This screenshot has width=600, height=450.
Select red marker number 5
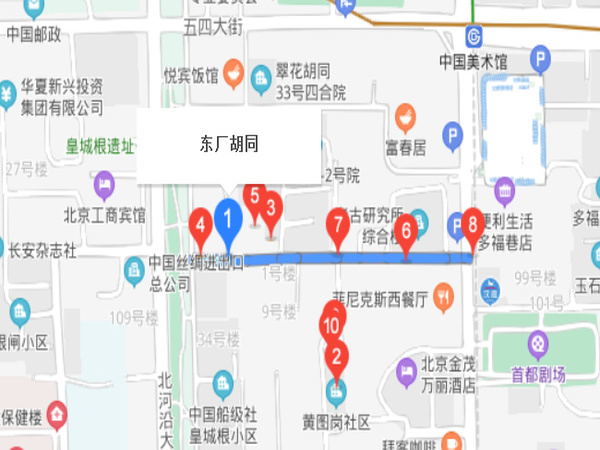click(x=255, y=197)
